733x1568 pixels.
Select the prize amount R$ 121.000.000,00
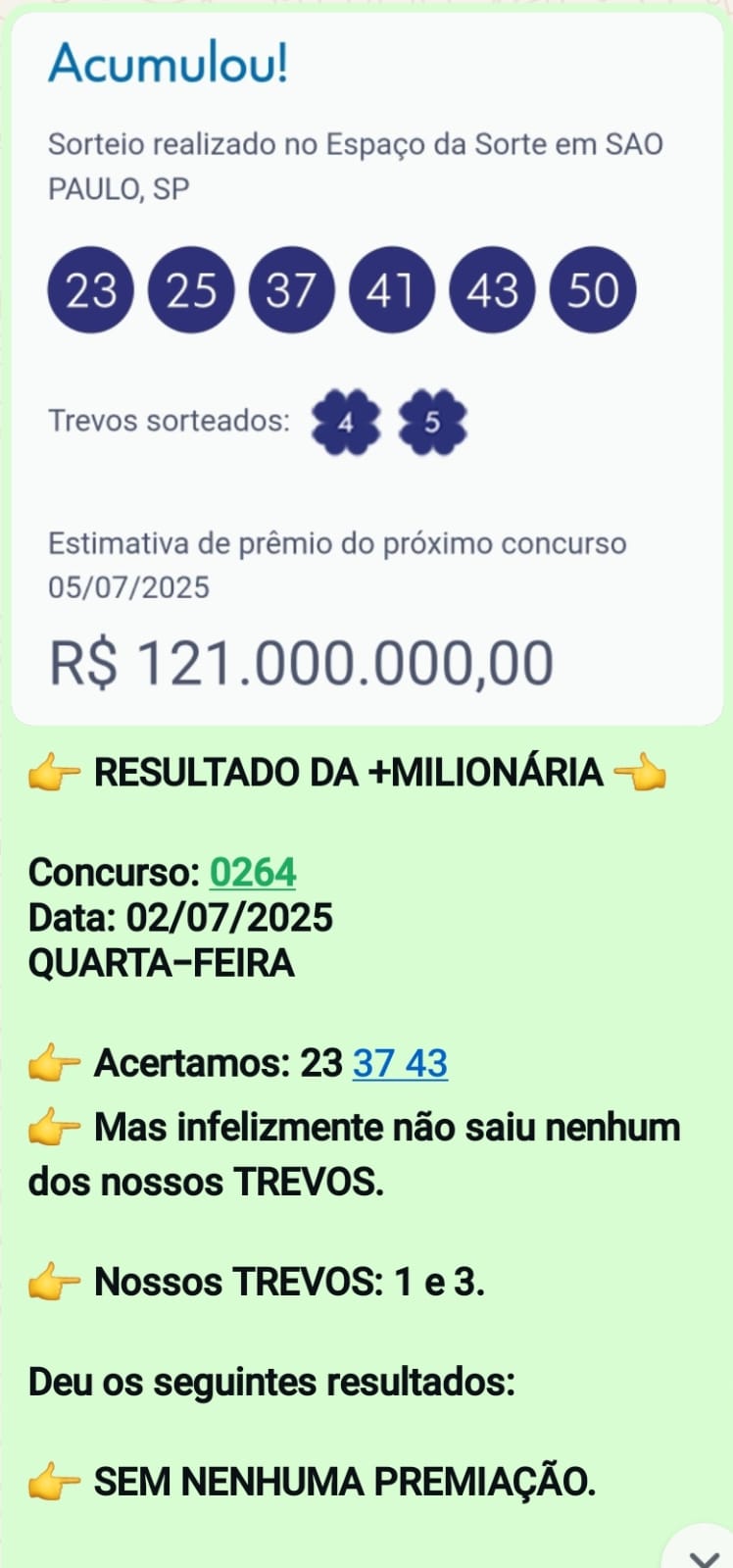point(301,660)
